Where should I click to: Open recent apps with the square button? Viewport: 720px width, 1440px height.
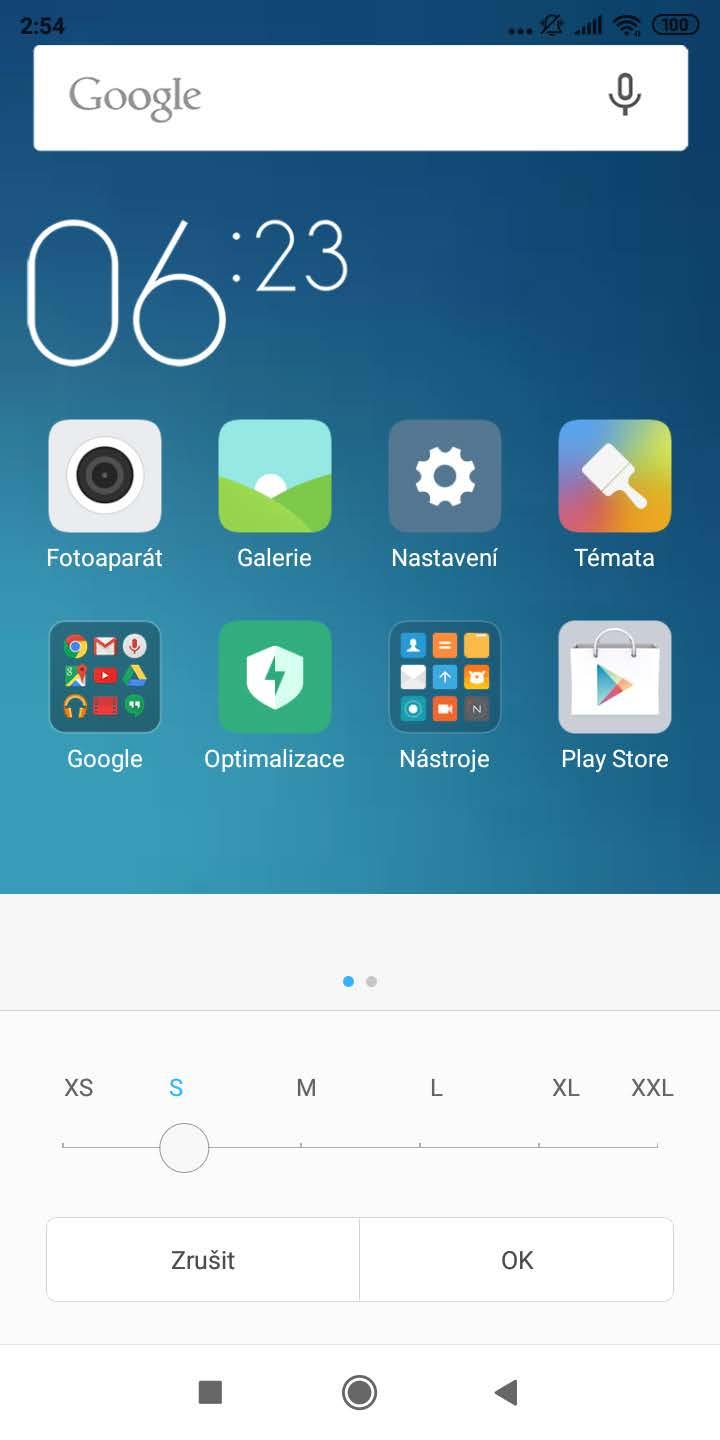pyautogui.click(x=210, y=1392)
